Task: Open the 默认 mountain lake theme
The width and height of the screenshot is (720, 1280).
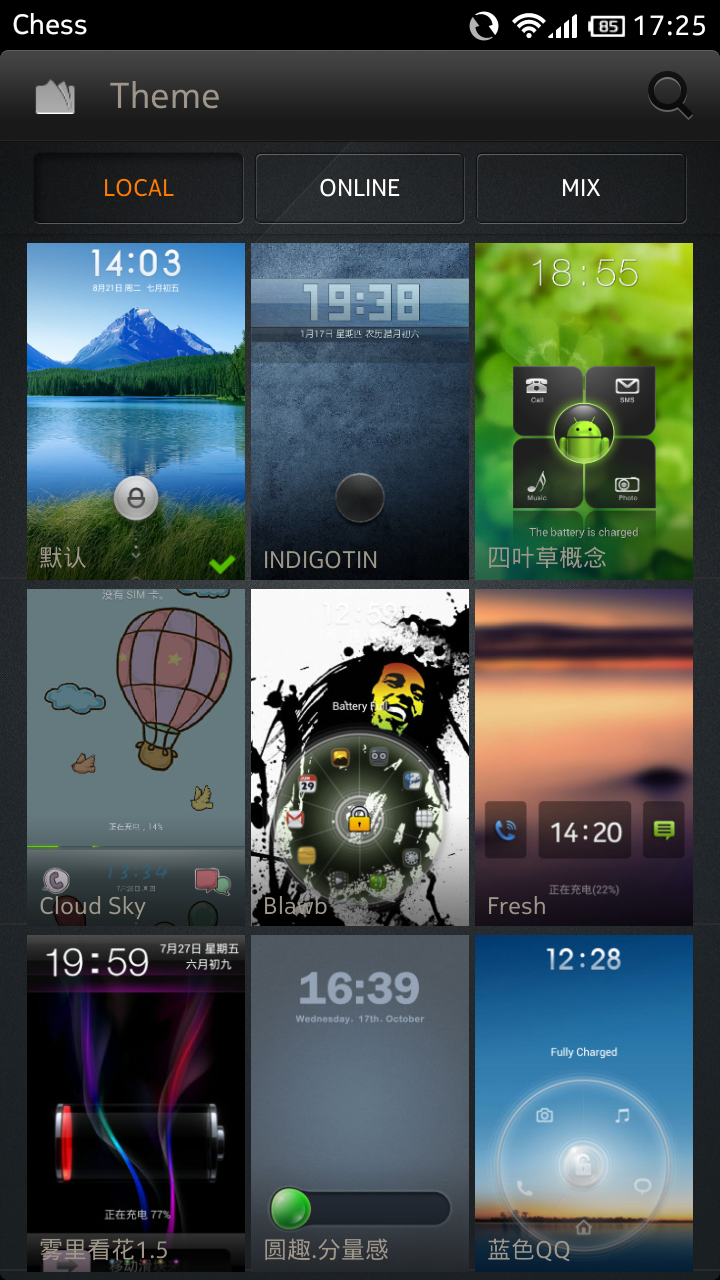Action: pos(136,411)
